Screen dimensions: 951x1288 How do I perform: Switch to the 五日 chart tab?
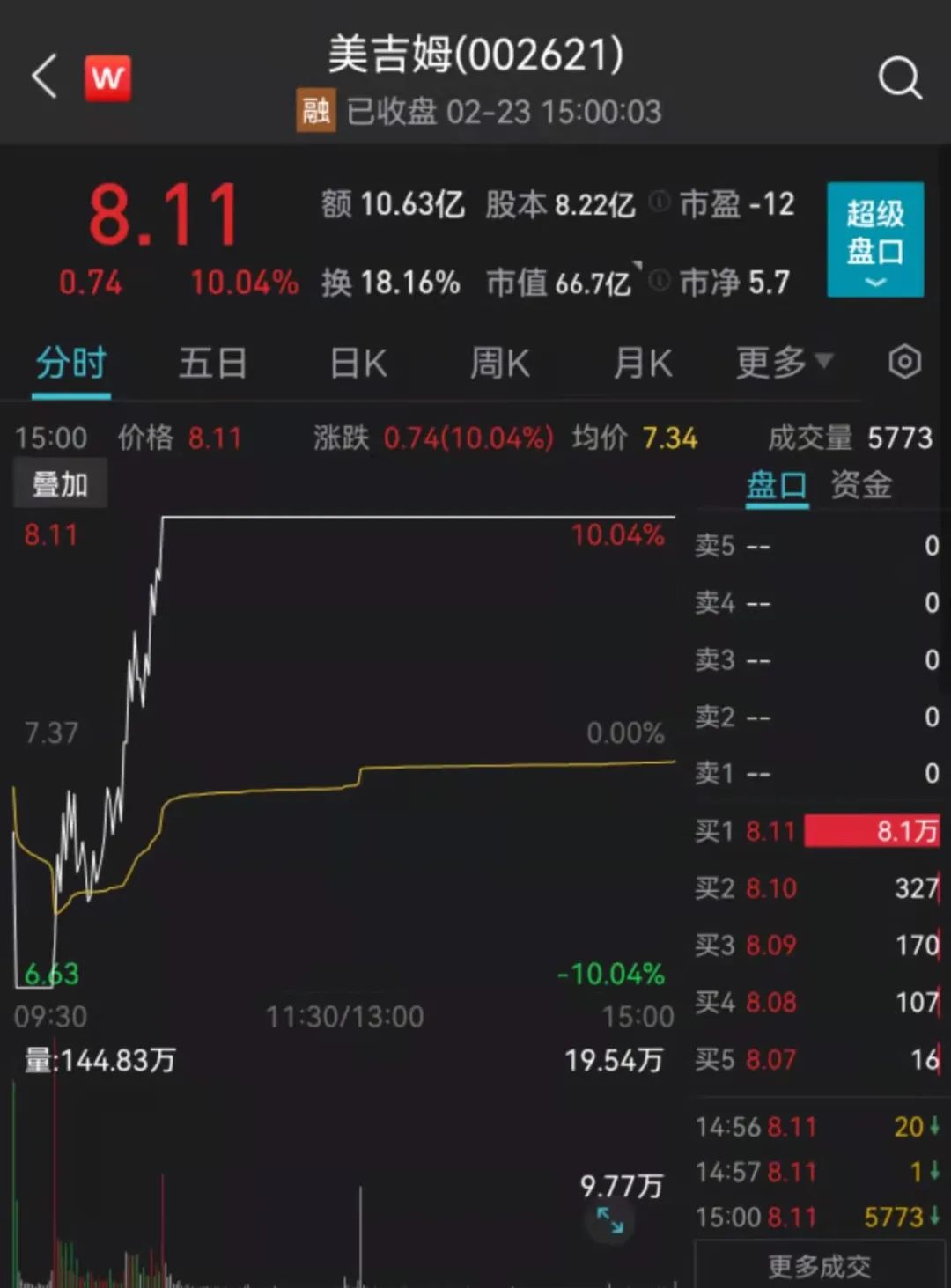click(212, 364)
